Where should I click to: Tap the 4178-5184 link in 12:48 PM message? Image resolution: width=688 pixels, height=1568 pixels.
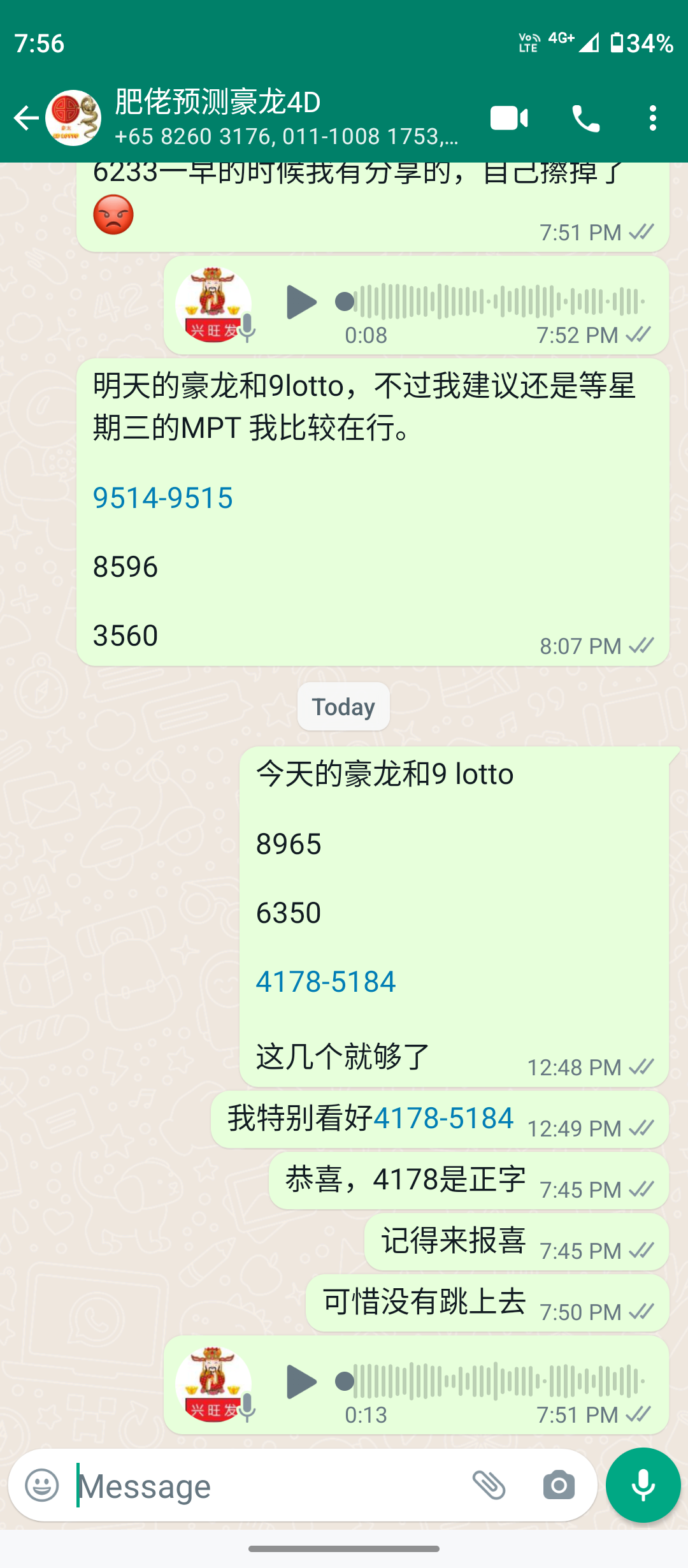coord(326,982)
